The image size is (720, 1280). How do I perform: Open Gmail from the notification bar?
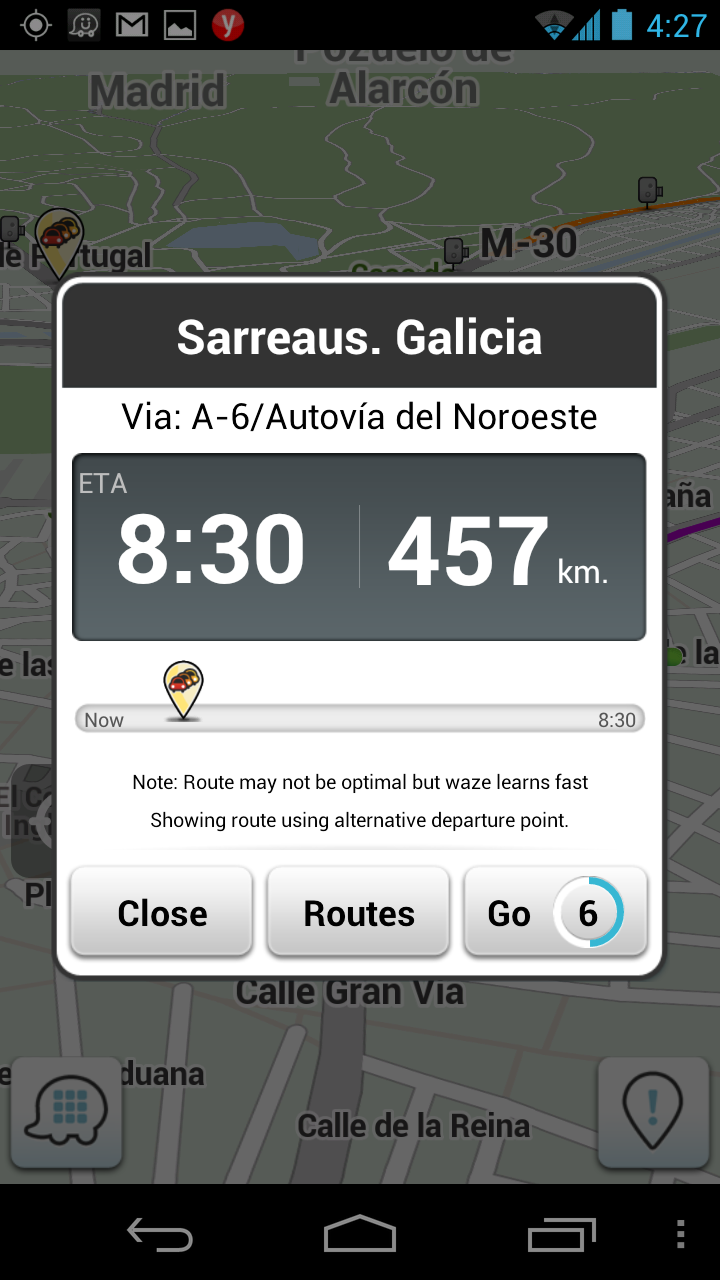pyautogui.click(x=131, y=23)
